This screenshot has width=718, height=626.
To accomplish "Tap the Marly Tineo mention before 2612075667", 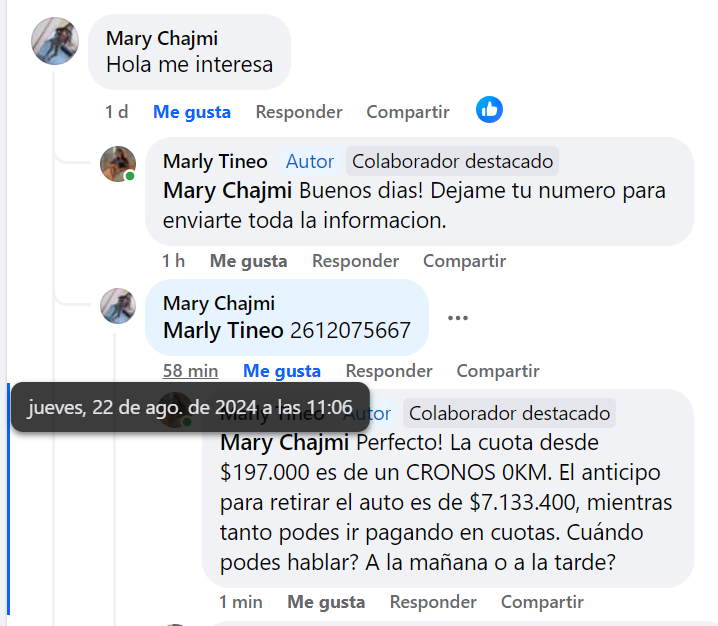I will point(223,330).
